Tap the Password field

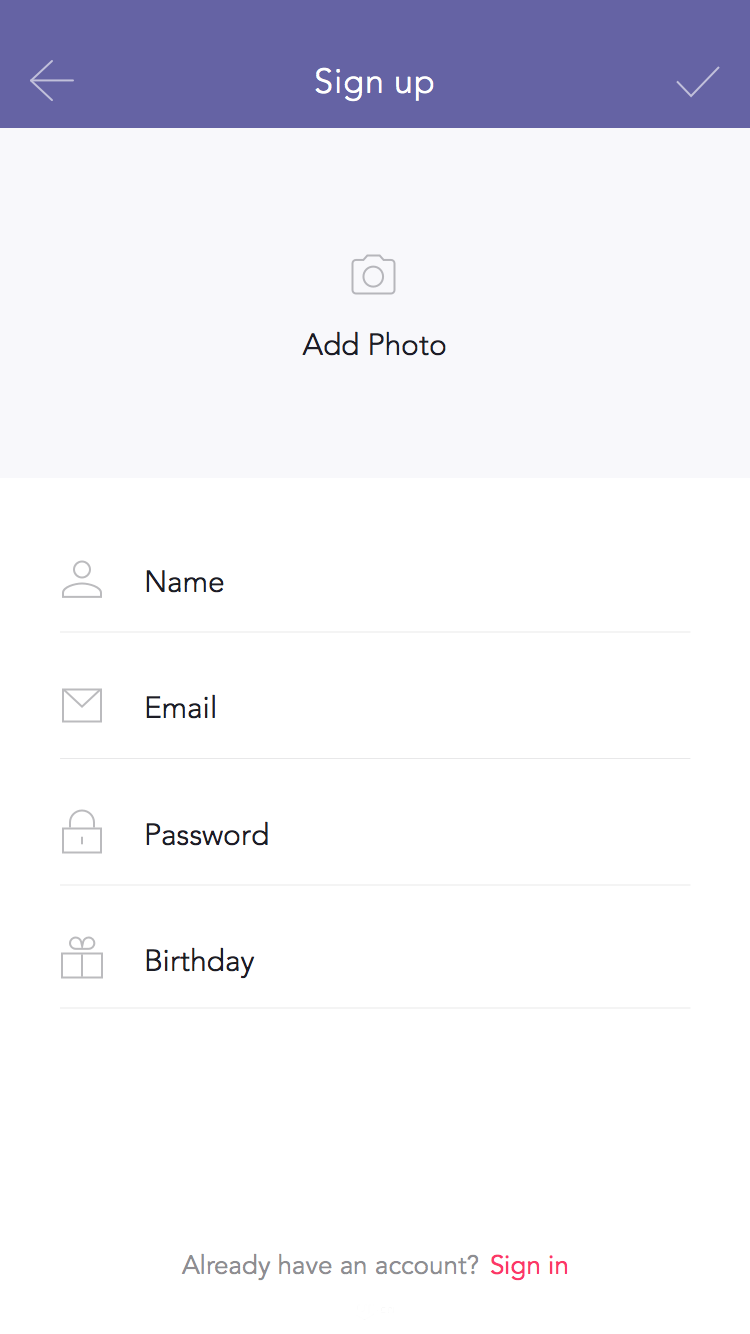tap(375, 834)
